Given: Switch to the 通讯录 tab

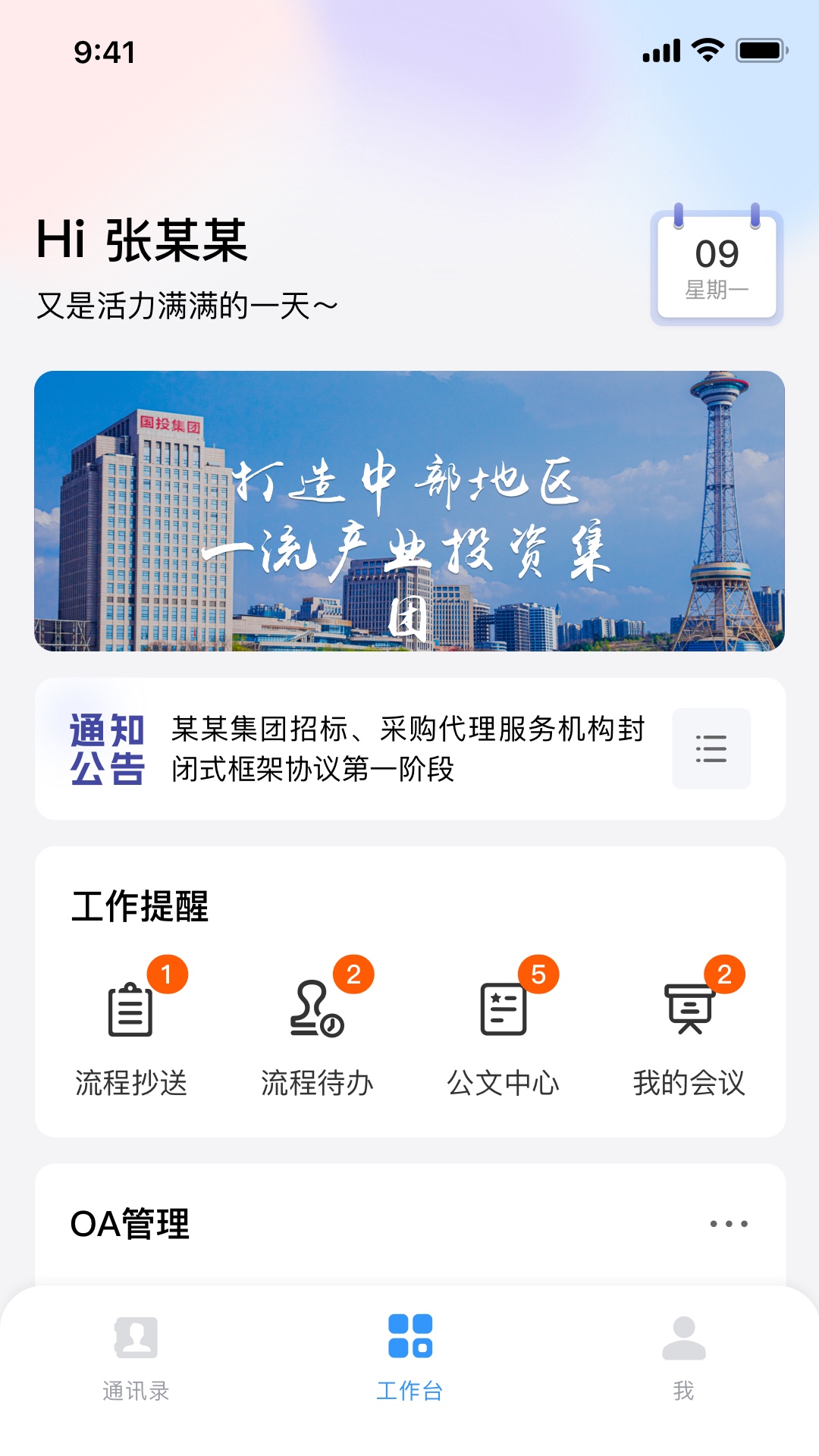Looking at the screenshot, I should pyautogui.click(x=136, y=1357).
